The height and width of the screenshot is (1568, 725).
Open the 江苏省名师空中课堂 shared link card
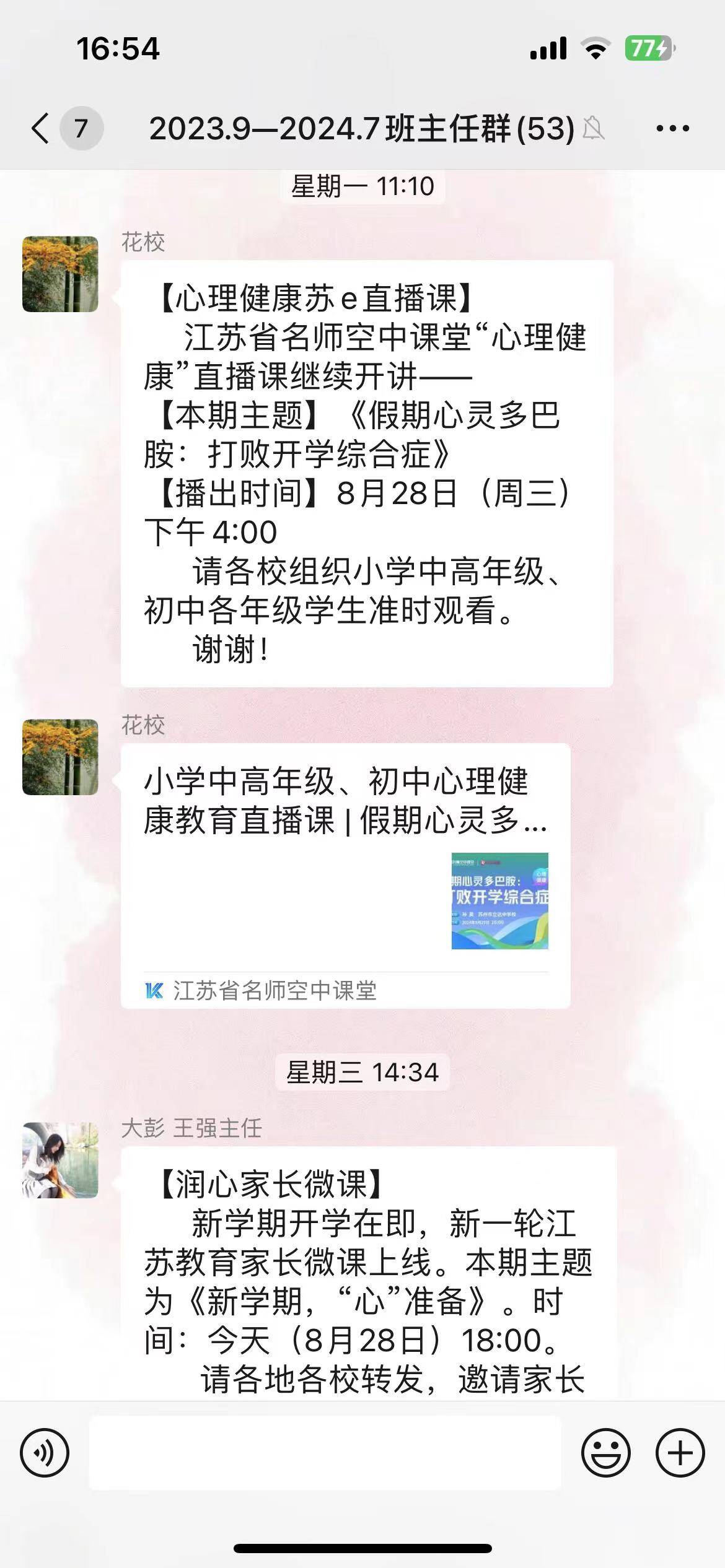(345, 874)
